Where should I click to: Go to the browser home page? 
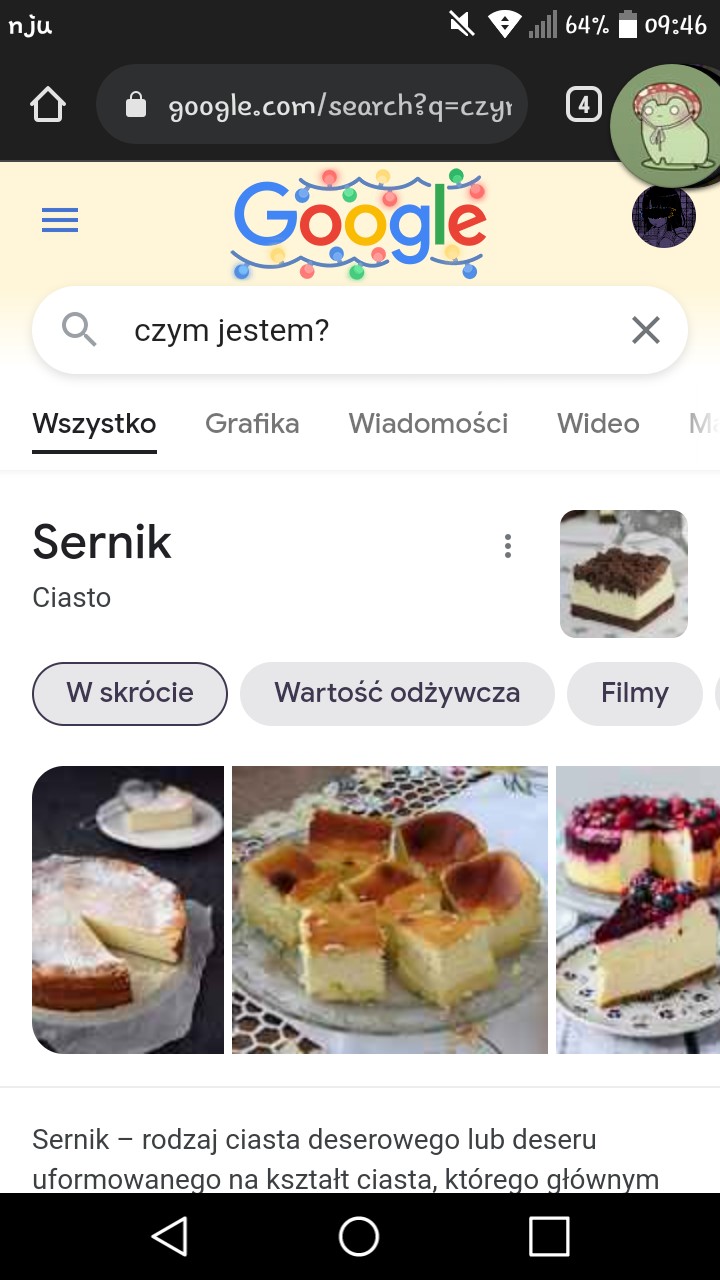click(x=48, y=105)
